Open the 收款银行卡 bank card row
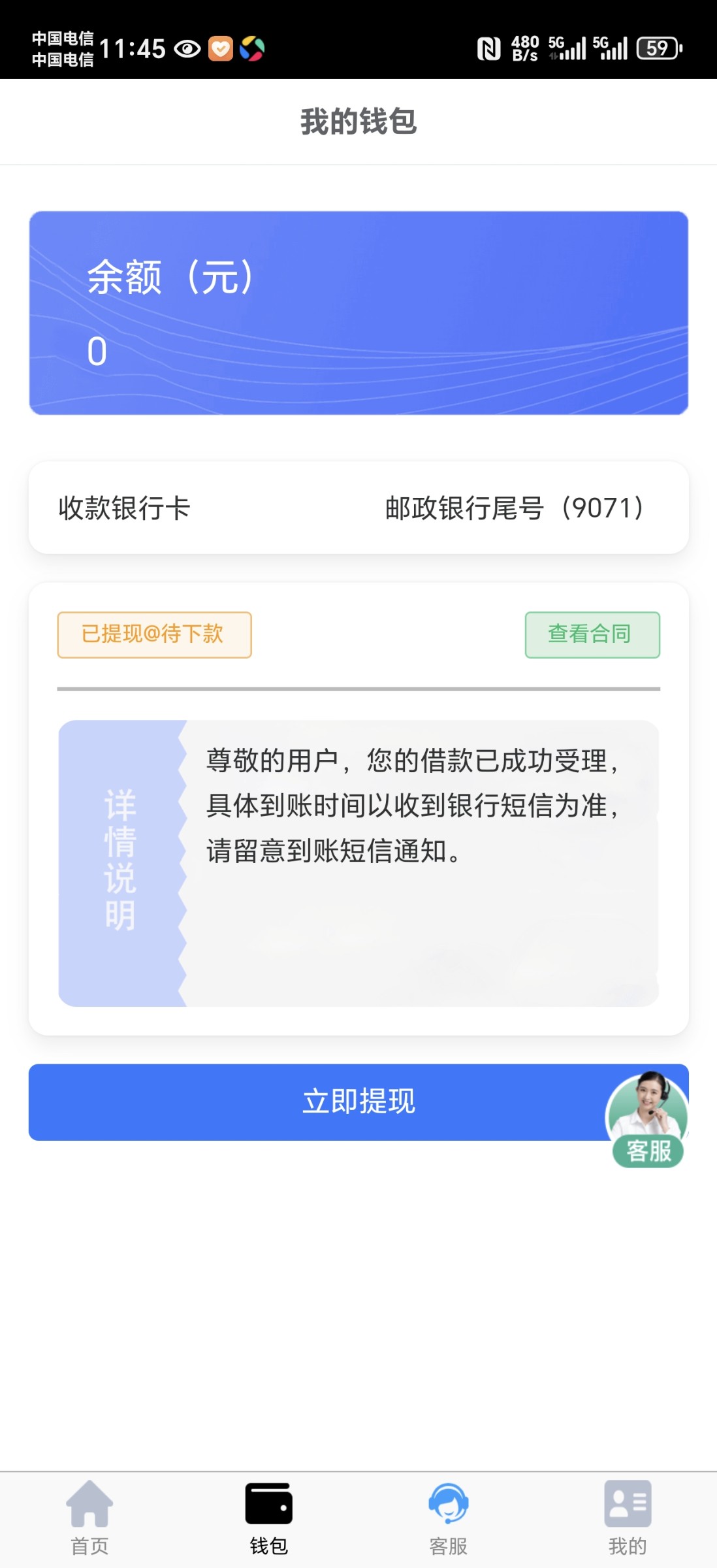Screen dimensions: 717x1568 (358, 508)
